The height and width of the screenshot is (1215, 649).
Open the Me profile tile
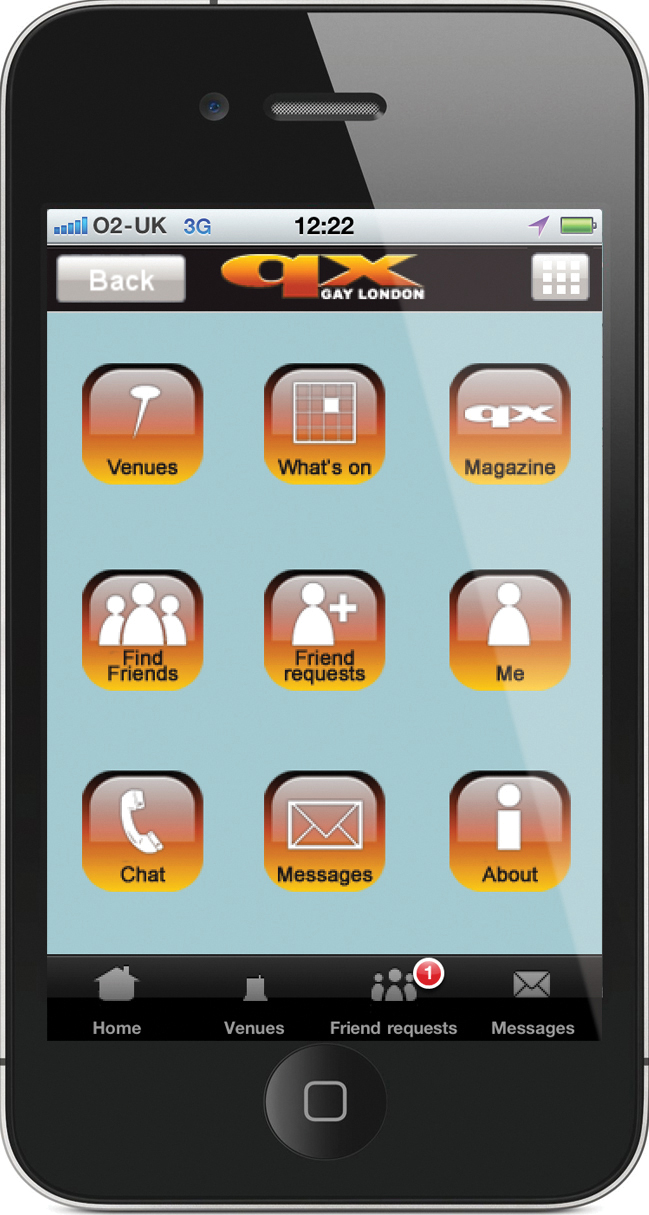pos(510,630)
